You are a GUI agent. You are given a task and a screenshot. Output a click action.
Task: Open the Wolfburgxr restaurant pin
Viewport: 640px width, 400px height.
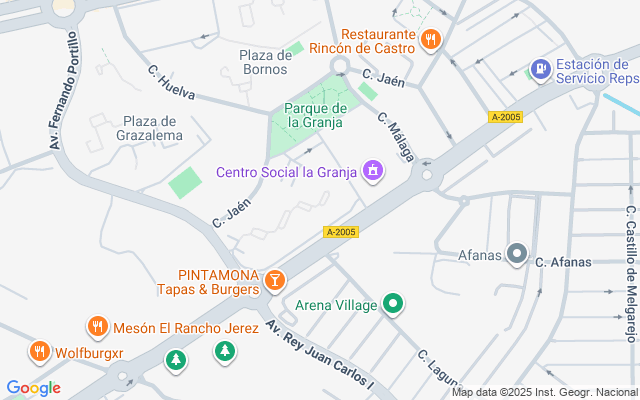tap(40, 352)
